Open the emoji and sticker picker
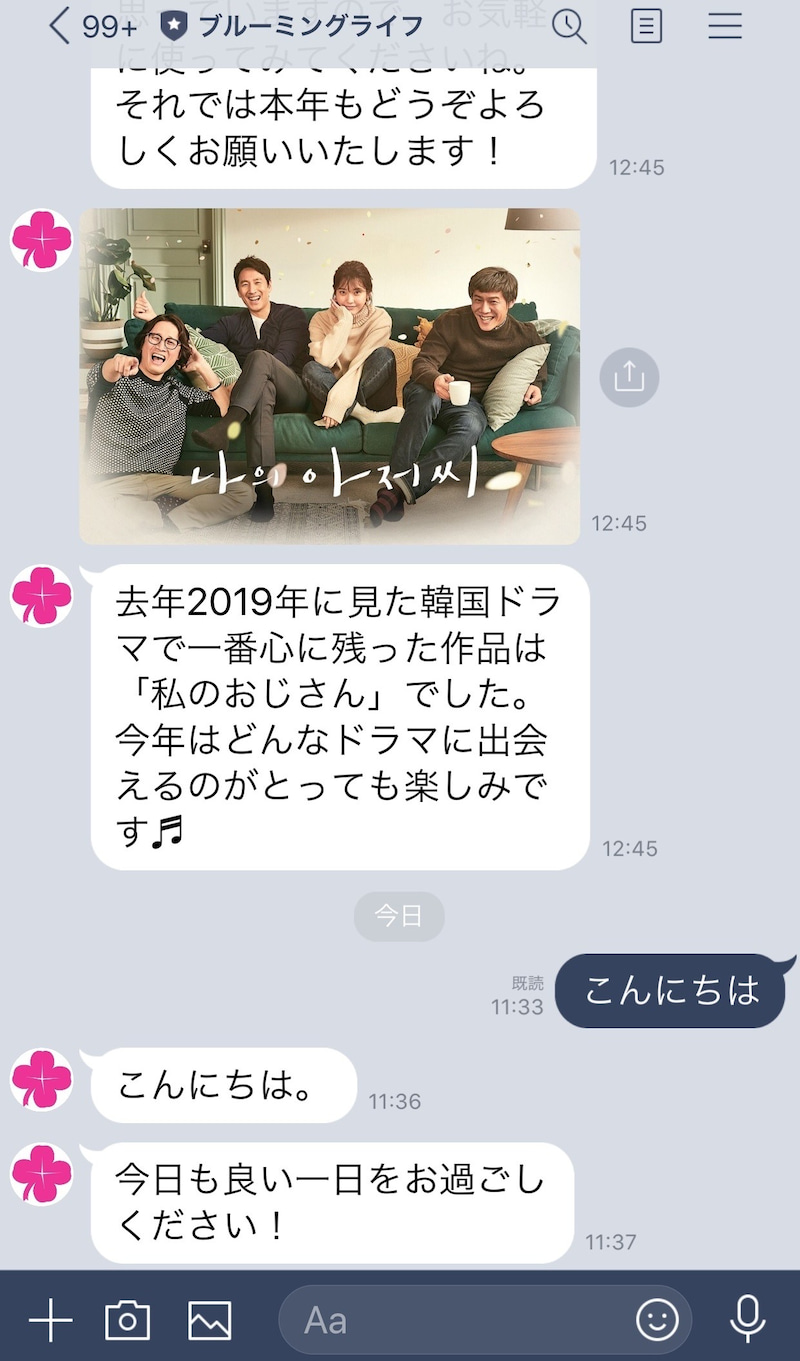Image resolution: width=800 pixels, height=1361 pixels. (x=657, y=1321)
